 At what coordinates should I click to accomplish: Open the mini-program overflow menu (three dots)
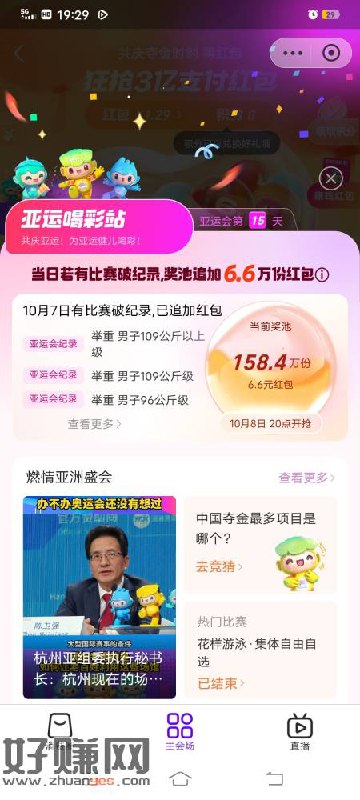292,53
